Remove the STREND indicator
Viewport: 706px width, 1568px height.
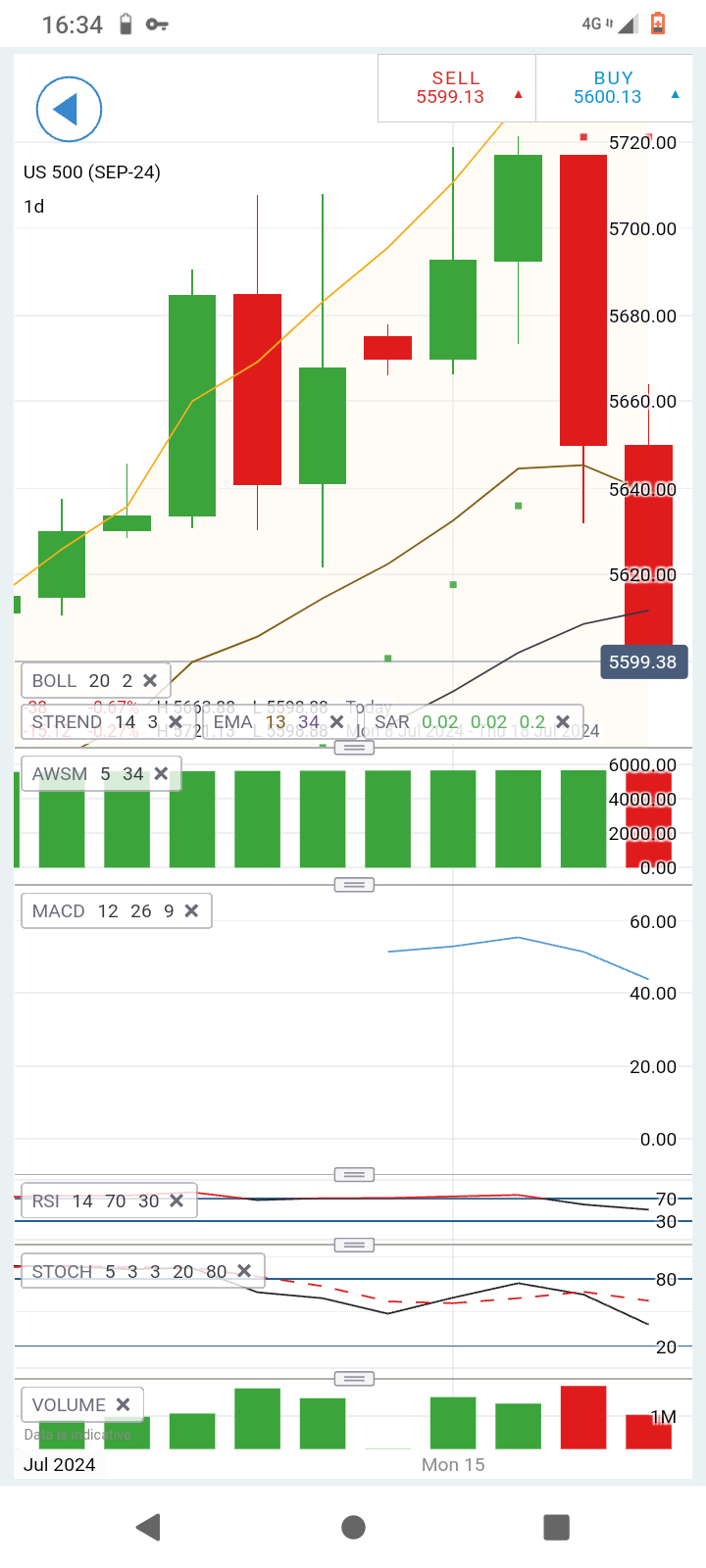(x=176, y=722)
